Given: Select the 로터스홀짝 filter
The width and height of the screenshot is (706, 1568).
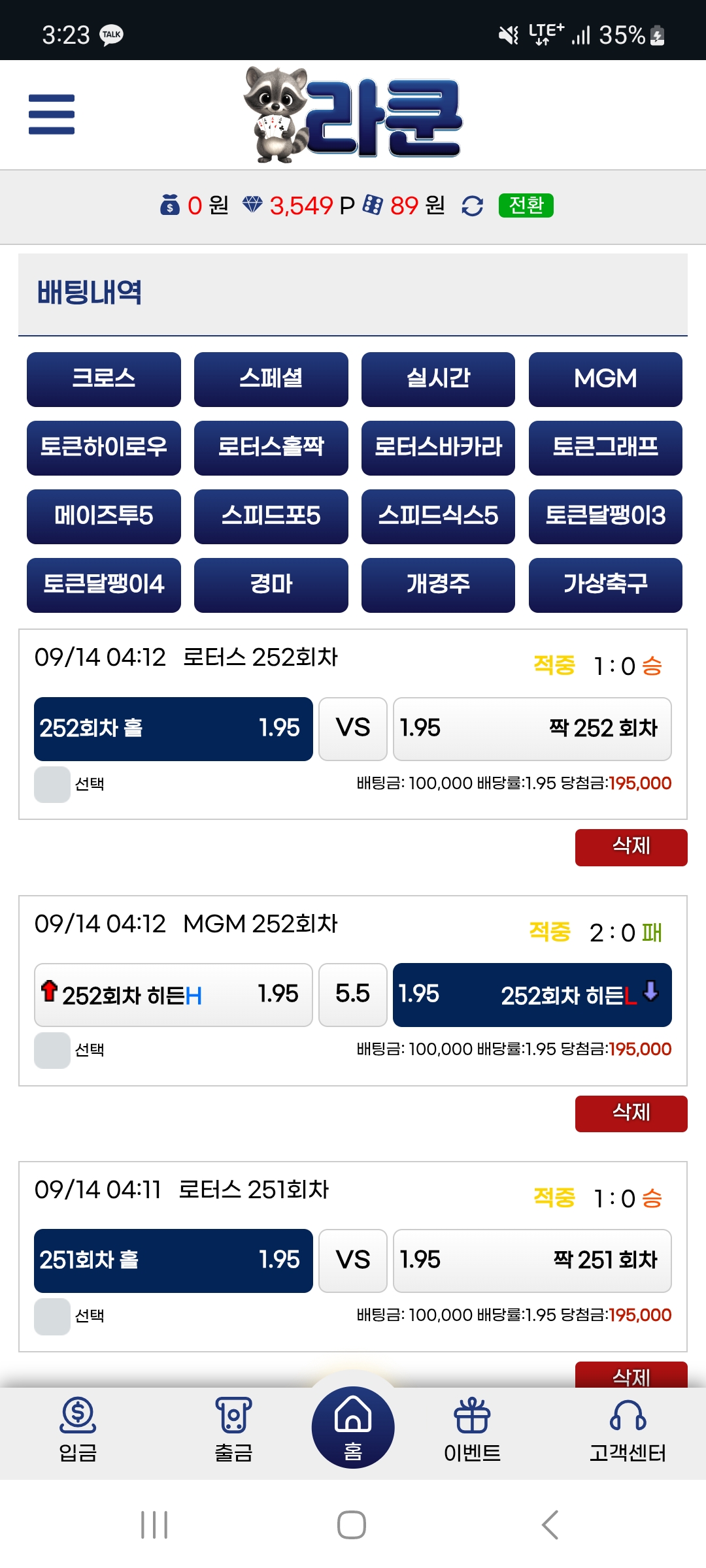Looking at the screenshot, I should [271, 448].
